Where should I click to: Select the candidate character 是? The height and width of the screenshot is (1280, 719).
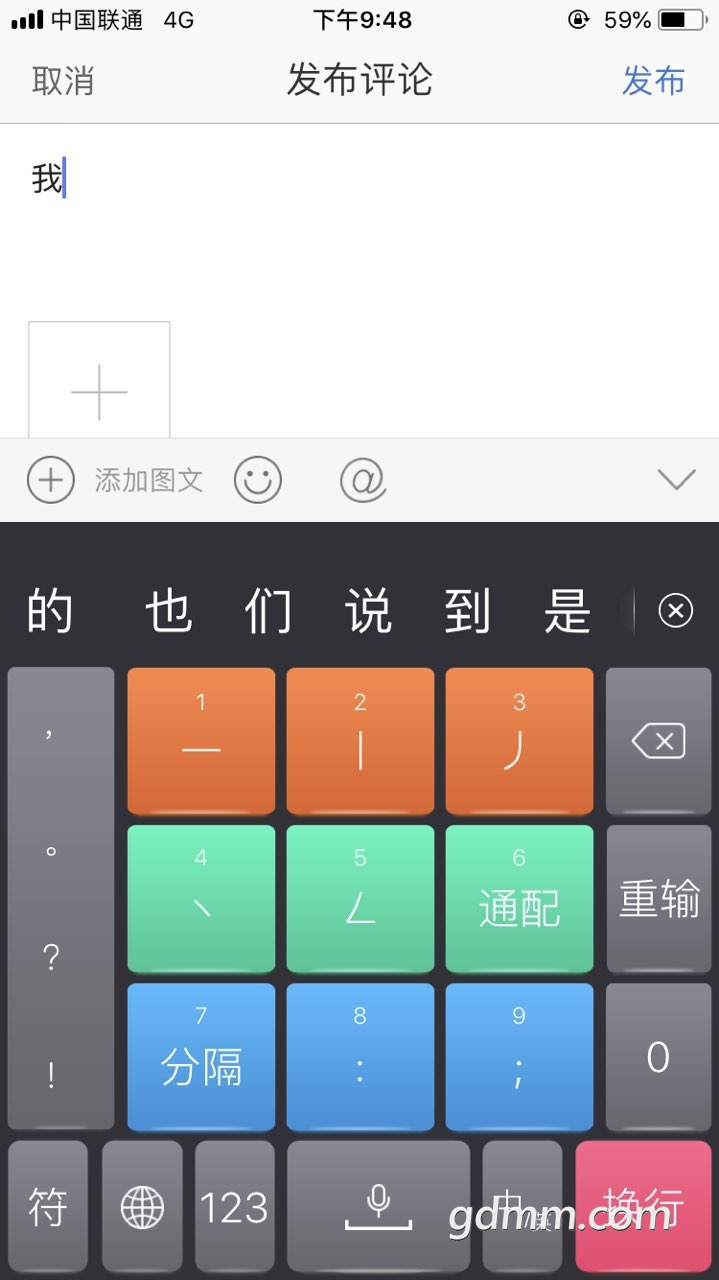(567, 611)
